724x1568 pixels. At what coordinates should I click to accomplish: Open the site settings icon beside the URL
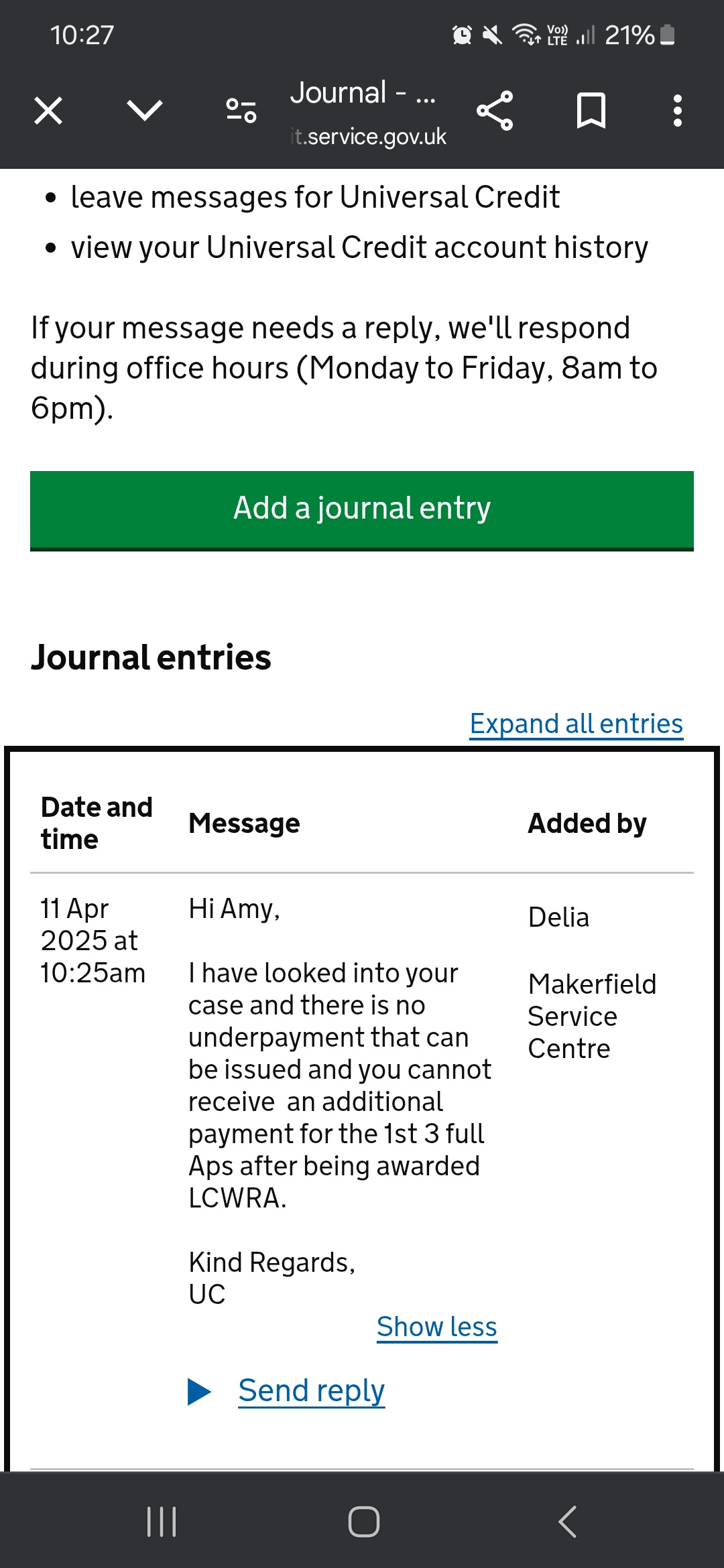241,111
